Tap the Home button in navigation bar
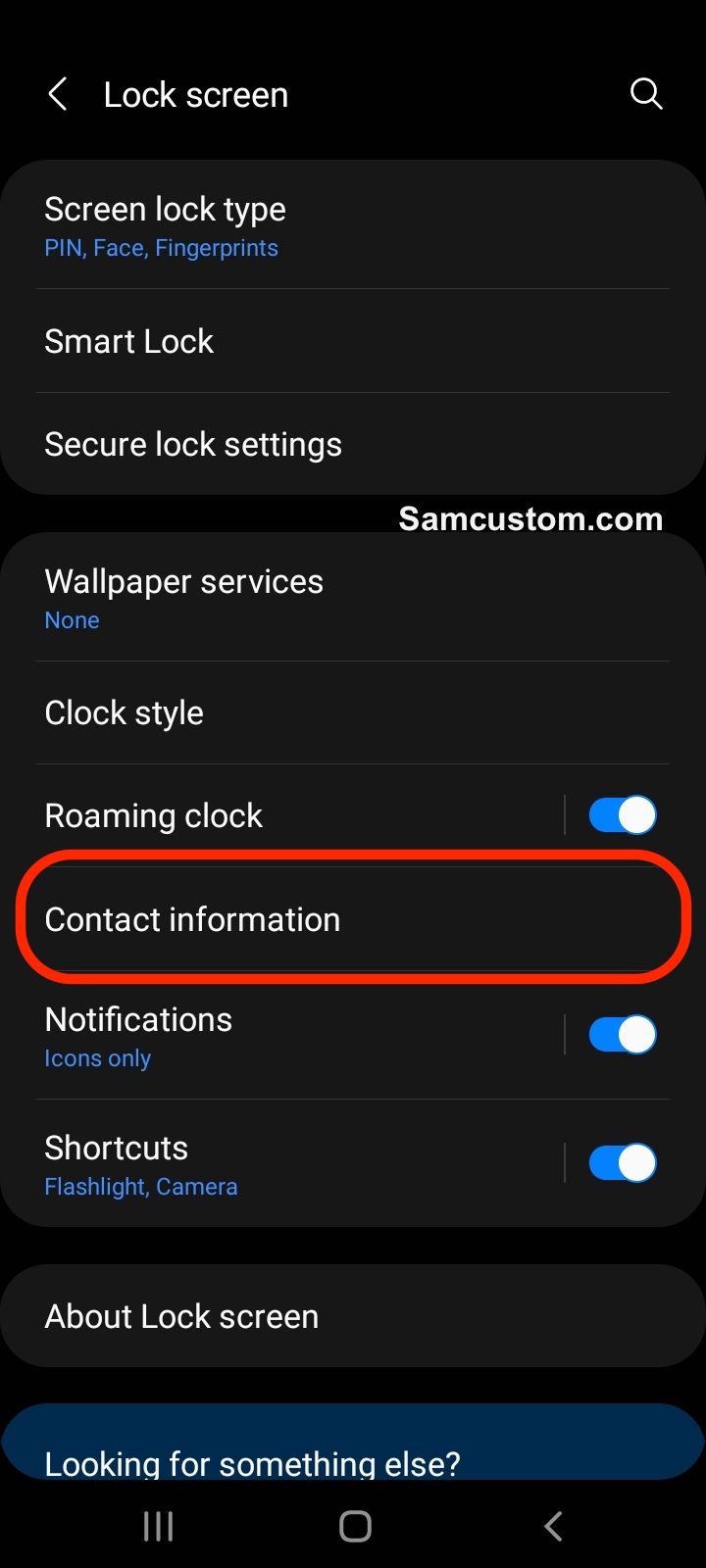The image size is (706, 1568). click(355, 1526)
